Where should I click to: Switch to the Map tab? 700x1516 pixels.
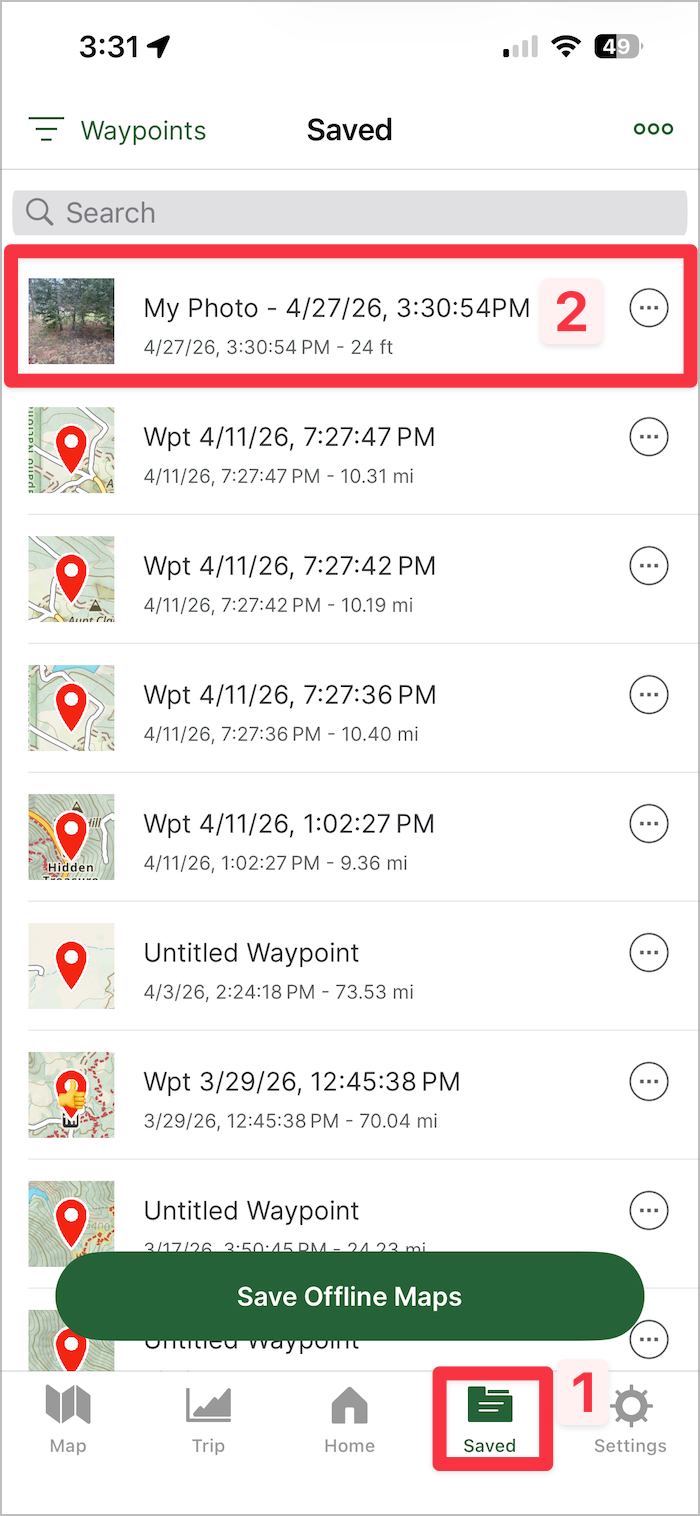tap(68, 1419)
